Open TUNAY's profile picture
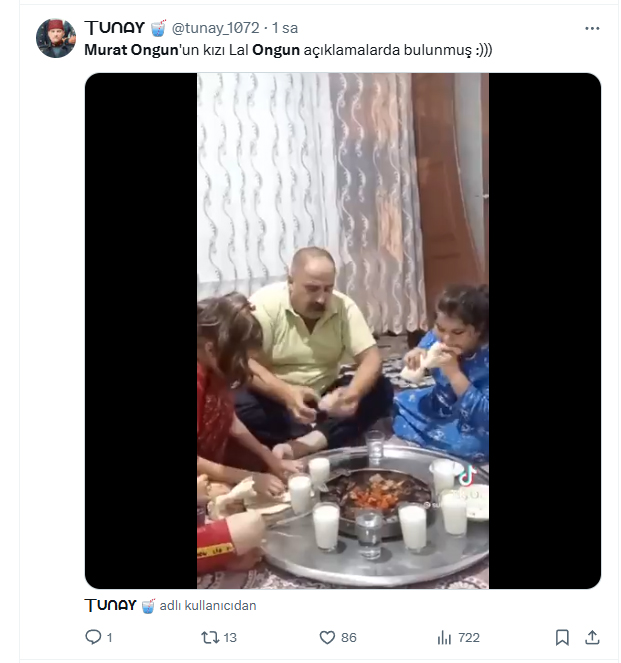The image size is (621, 663). 56,38
